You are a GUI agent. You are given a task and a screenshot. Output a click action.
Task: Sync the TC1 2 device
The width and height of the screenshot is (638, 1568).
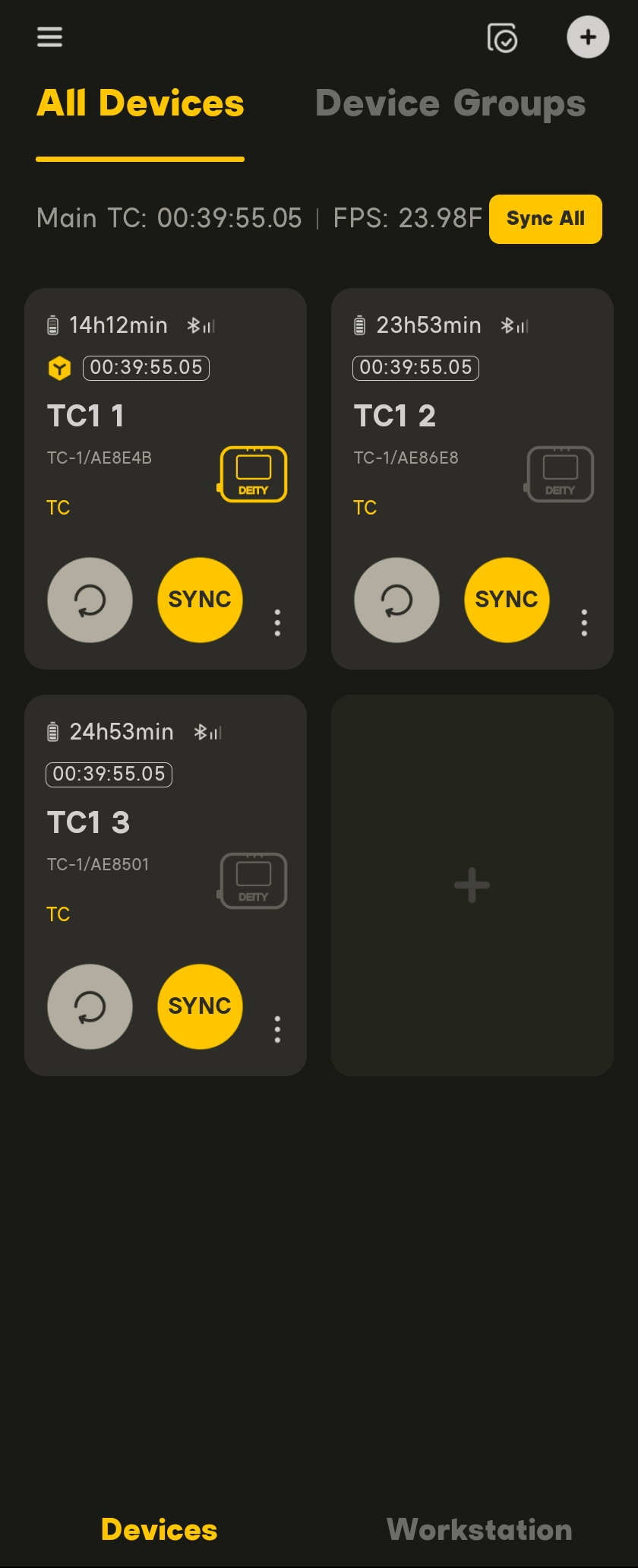[507, 600]
